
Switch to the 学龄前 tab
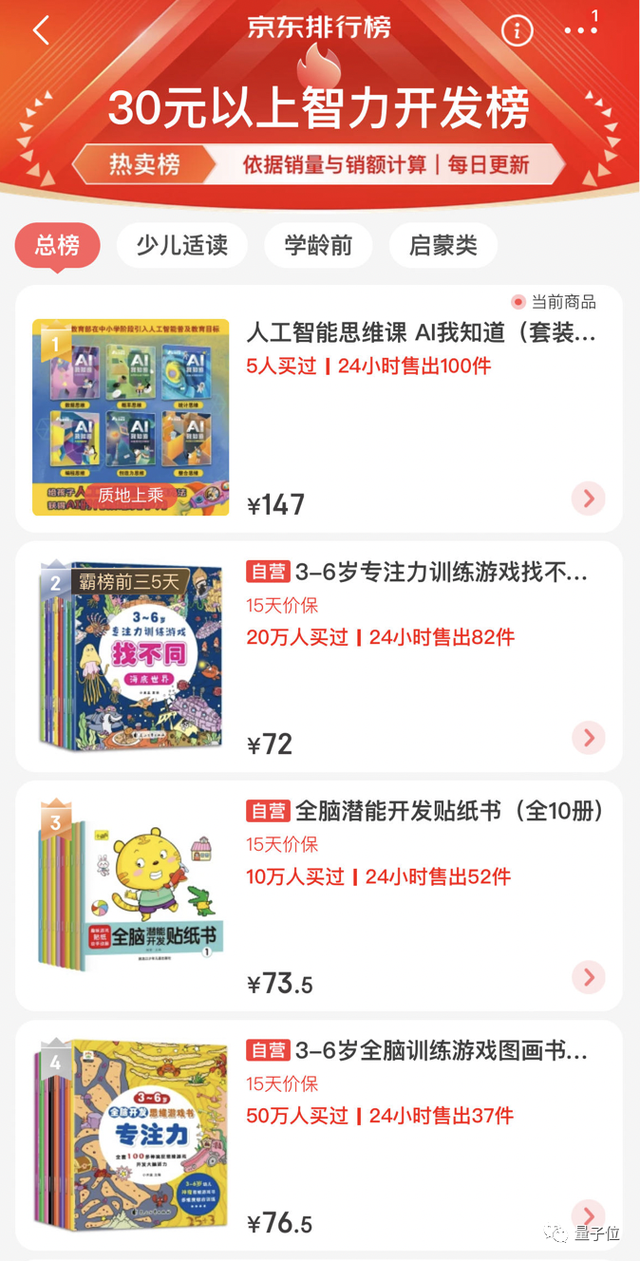[x=318, y=246]
